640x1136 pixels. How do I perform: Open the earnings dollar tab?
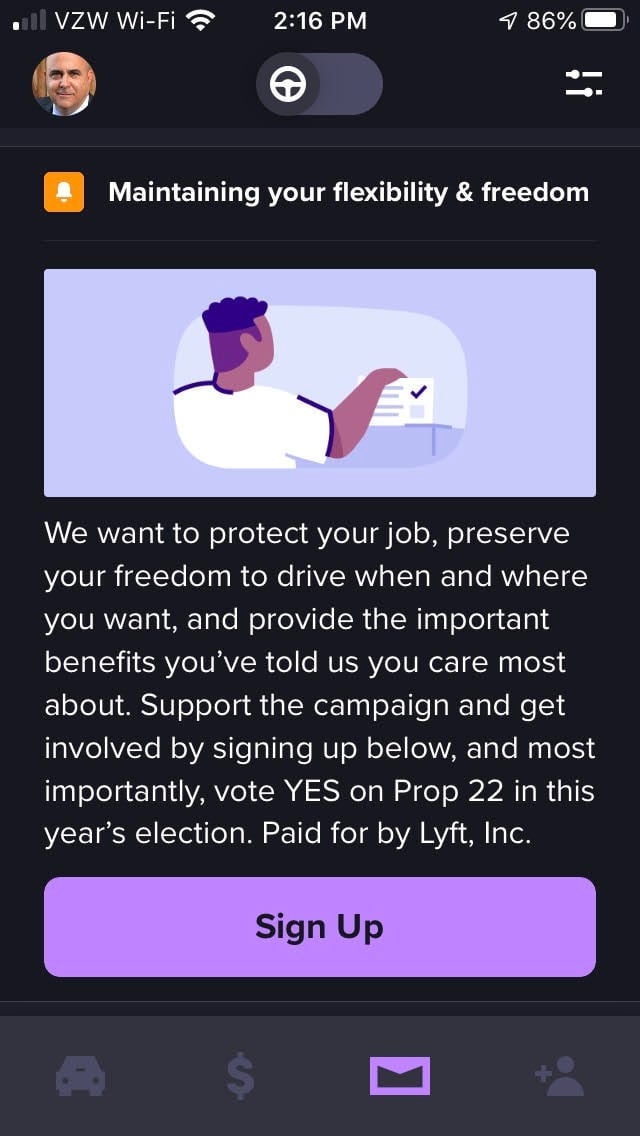pyautogui.click(x=239, y=1077)
